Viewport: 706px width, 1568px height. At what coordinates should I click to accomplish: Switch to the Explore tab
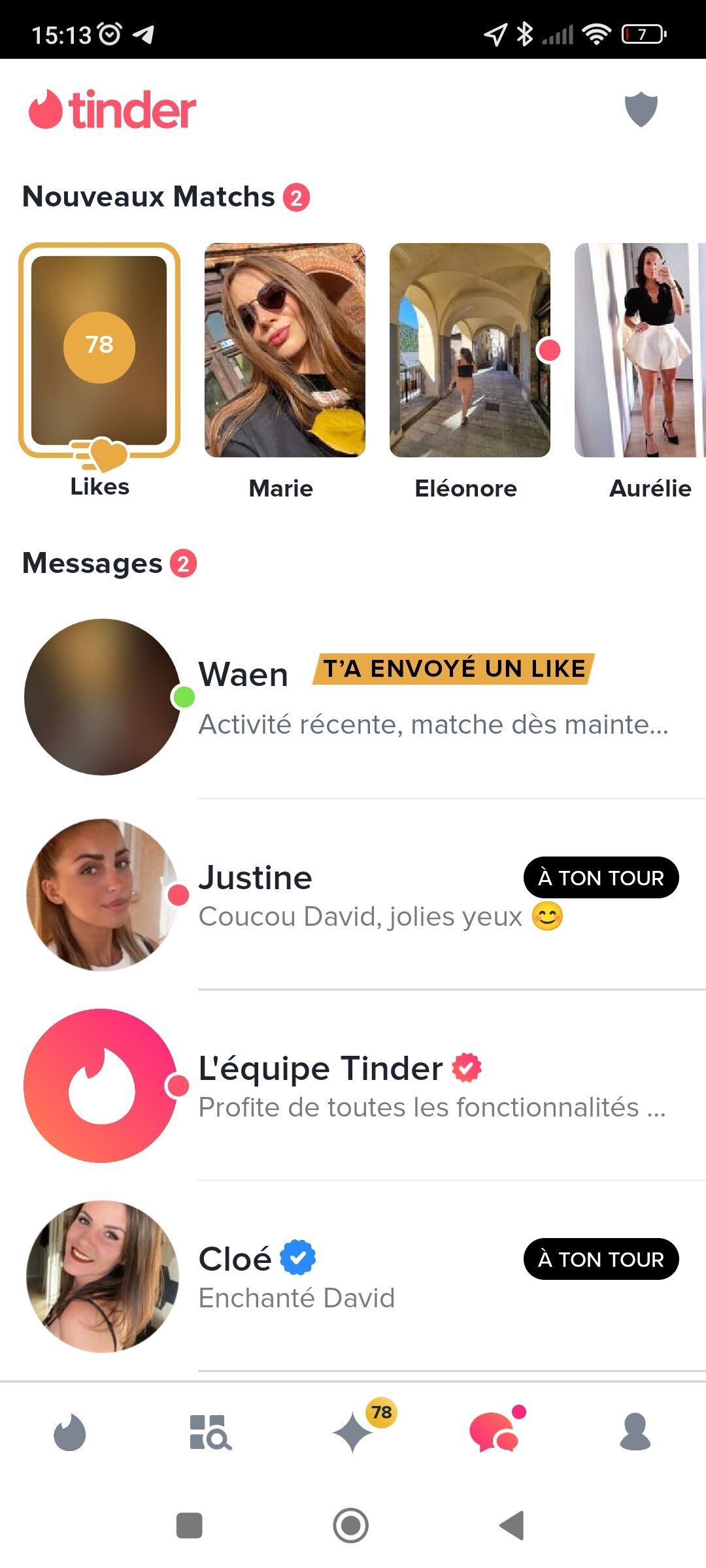[210, 1432]
